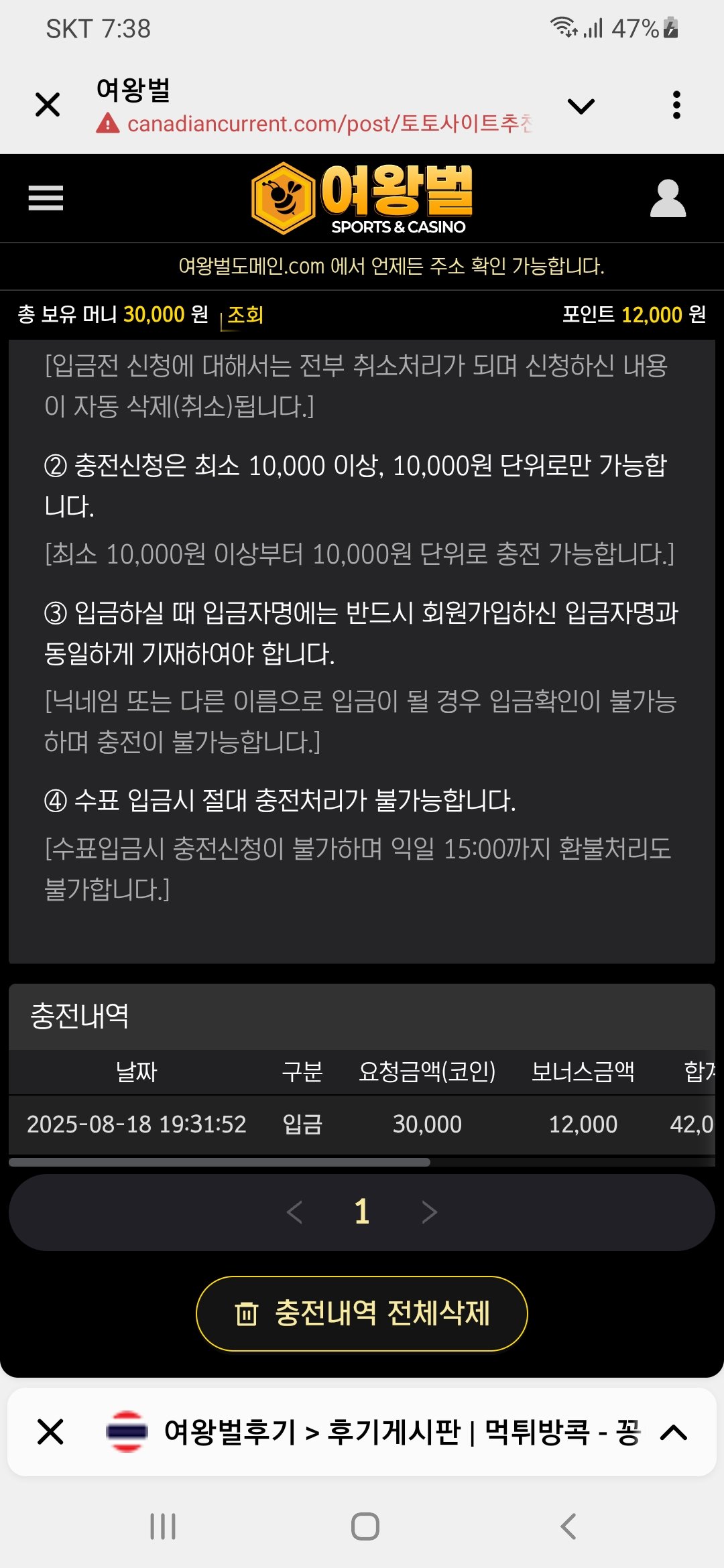Go back with system navigation
Image resolution: width=724 pixels, height=1568 pixels.
pyautogui.click(x=568, y=1526)
